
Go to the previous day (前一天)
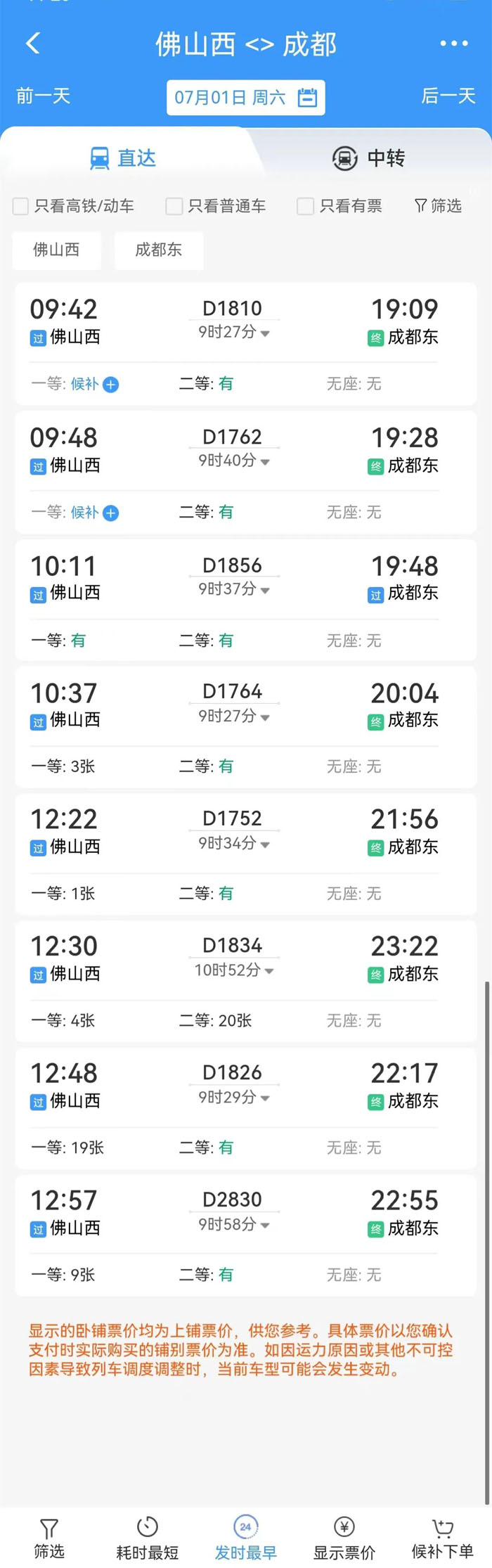[44, 96]
